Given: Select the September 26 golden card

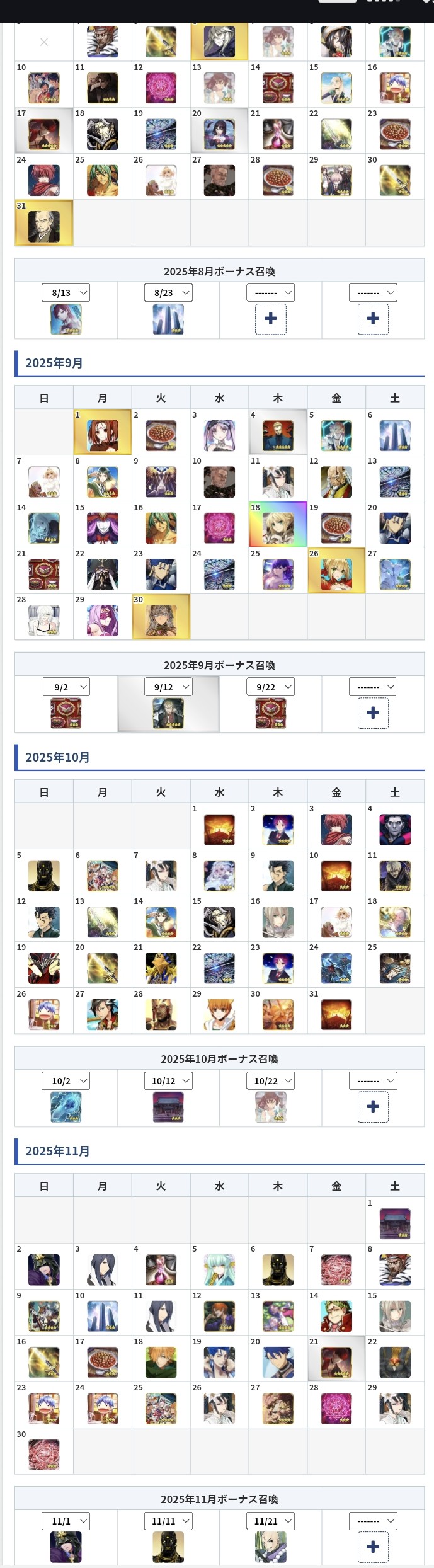Looking at the screenshot, I should [x=336, y=574].
